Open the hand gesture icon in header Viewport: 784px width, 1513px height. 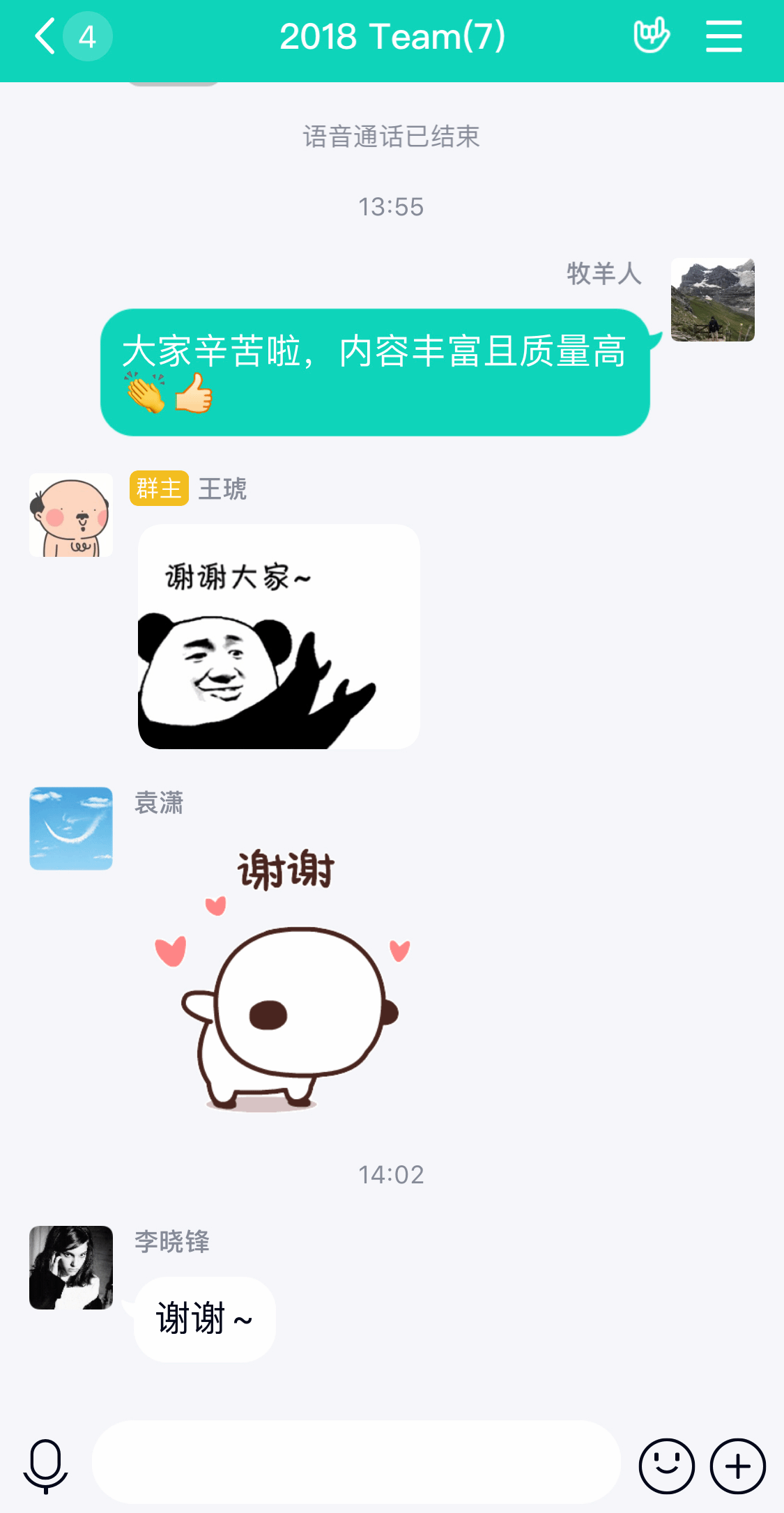point(651,36)
